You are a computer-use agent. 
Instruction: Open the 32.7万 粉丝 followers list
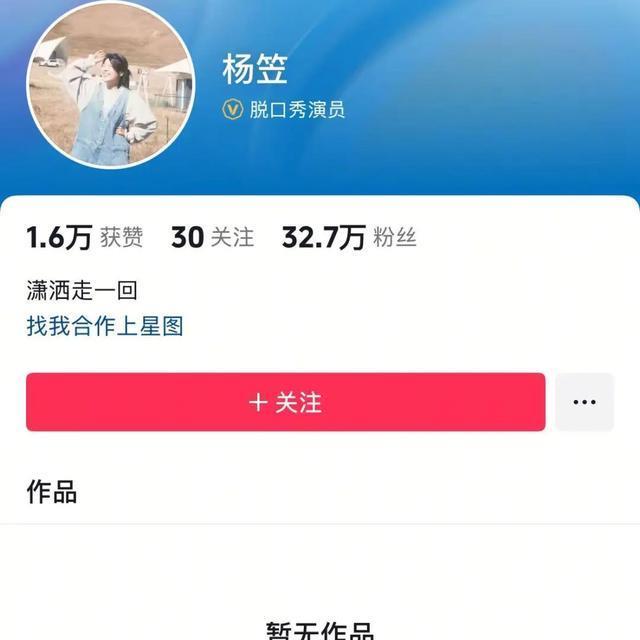click(349, 237)
